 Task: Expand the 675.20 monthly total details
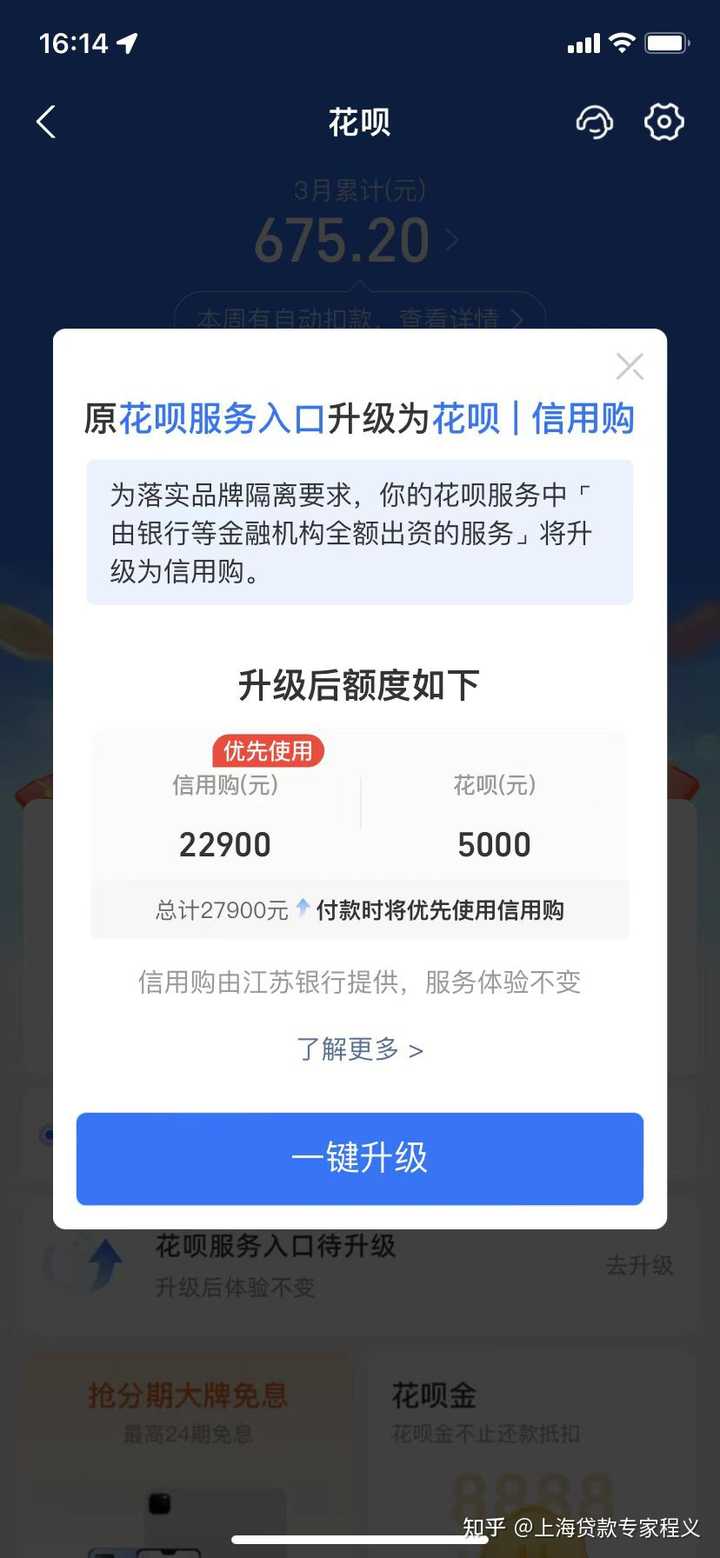(343, 238)
